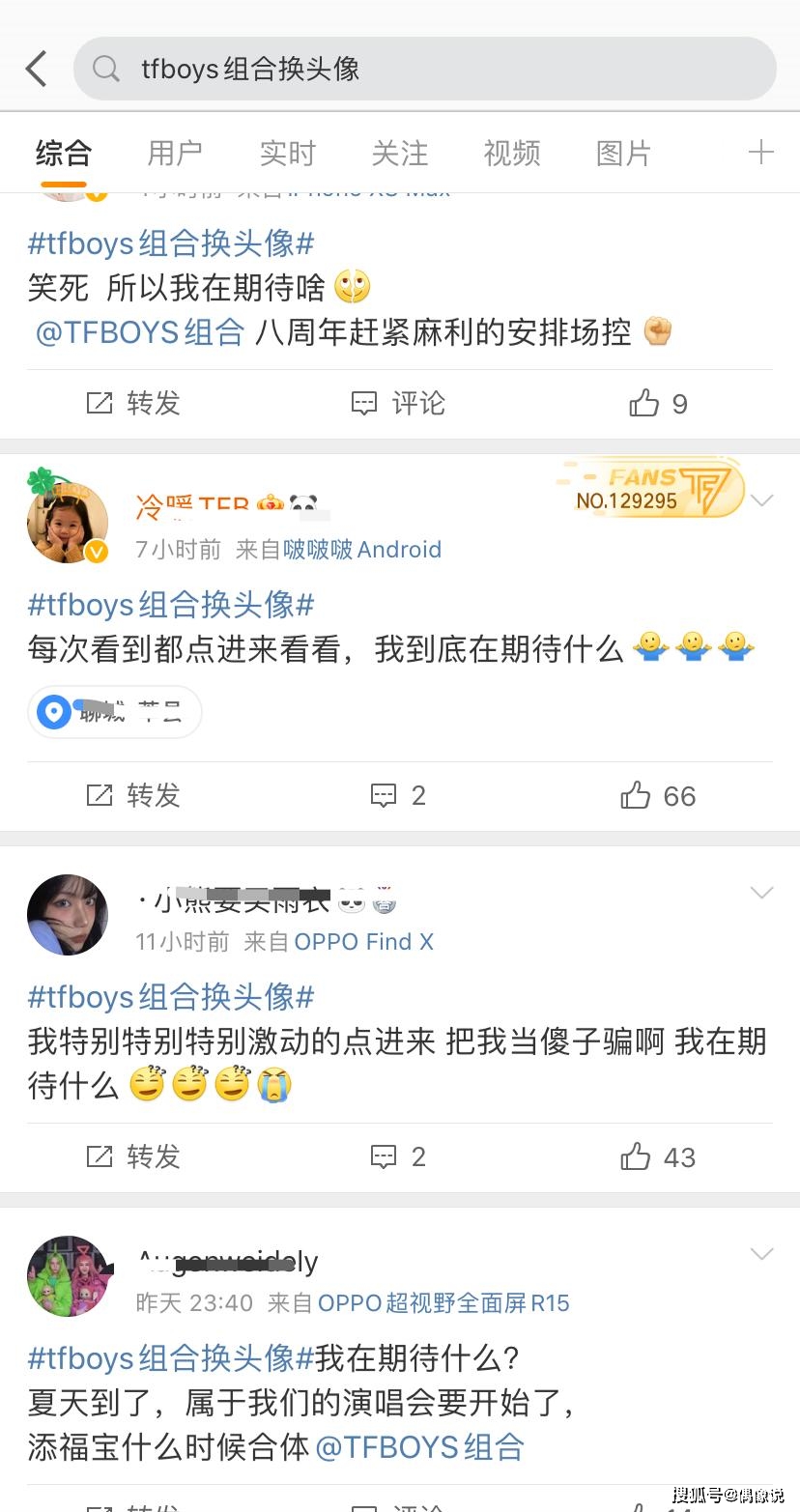Viewport: 800px width, 1512px height.
Task: Switch to the 用户 tab
Action: [x=175, y=153]
